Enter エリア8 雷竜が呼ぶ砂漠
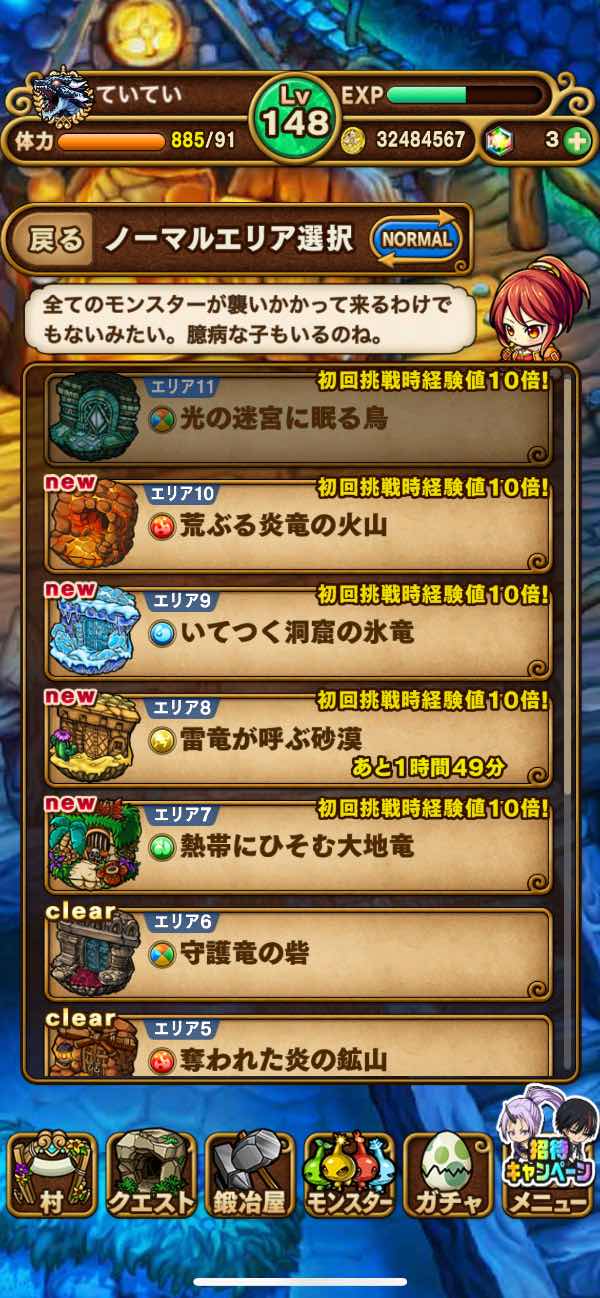 [300, 740]
